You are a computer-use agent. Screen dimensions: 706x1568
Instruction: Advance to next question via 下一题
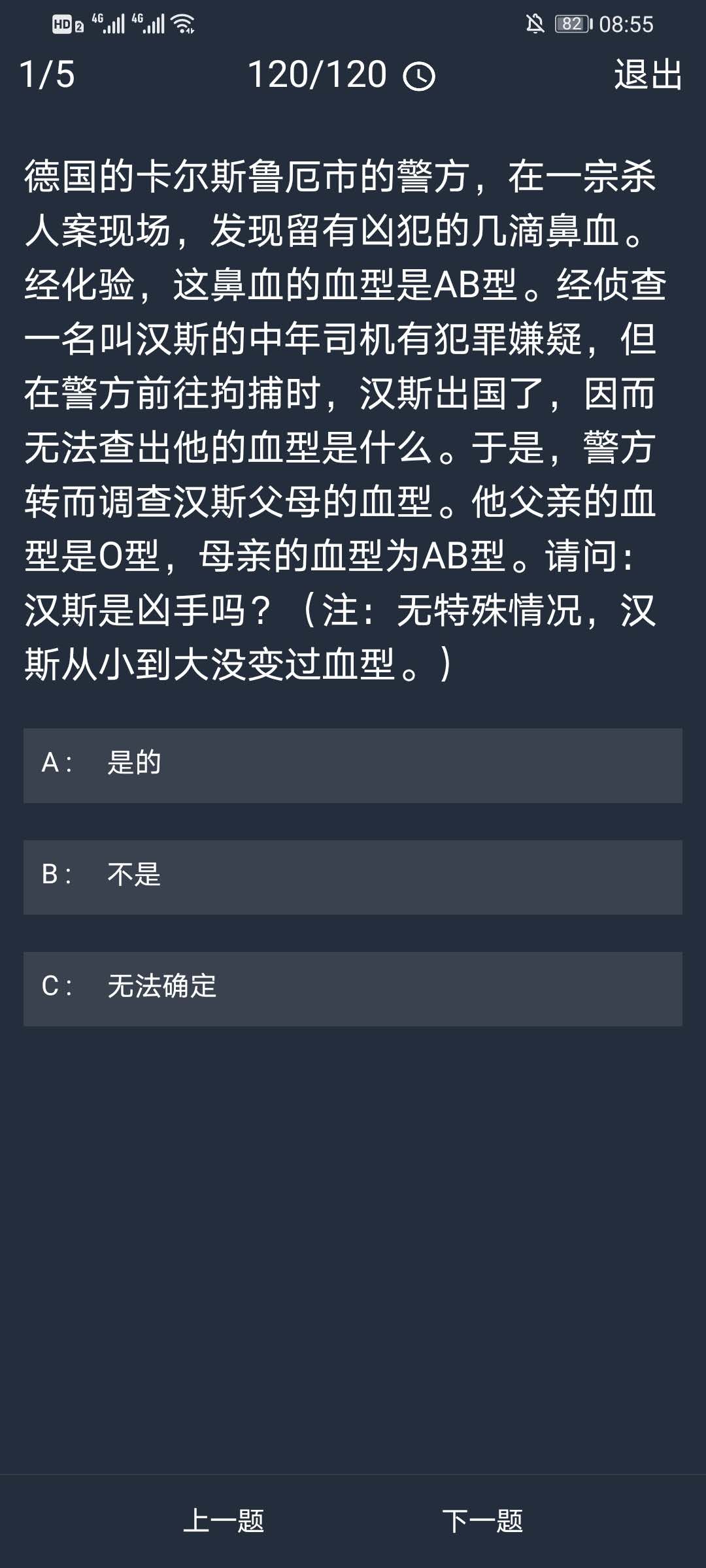(x=482, y=1521)
